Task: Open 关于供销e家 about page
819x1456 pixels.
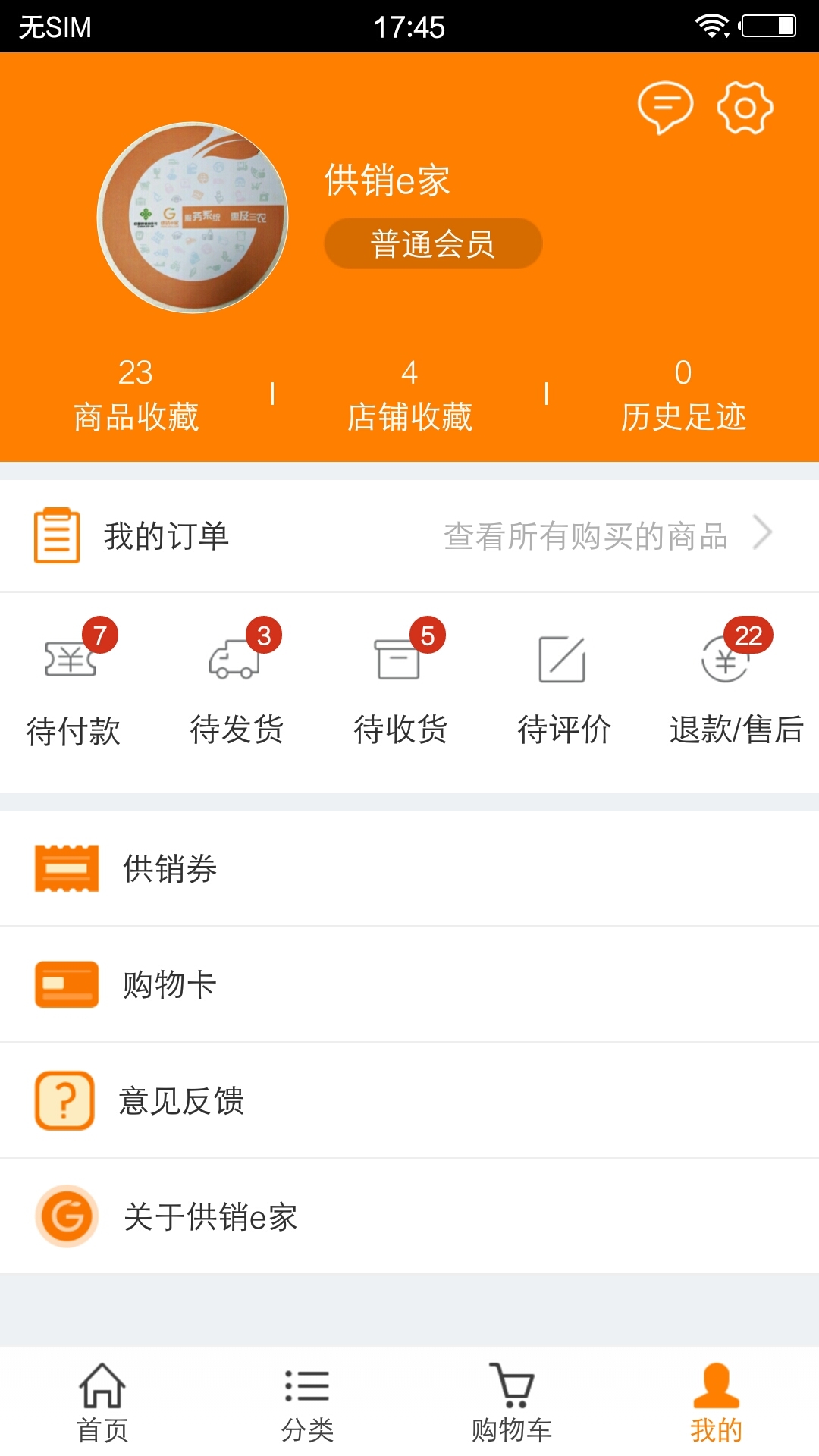Action: (409, 1216)
